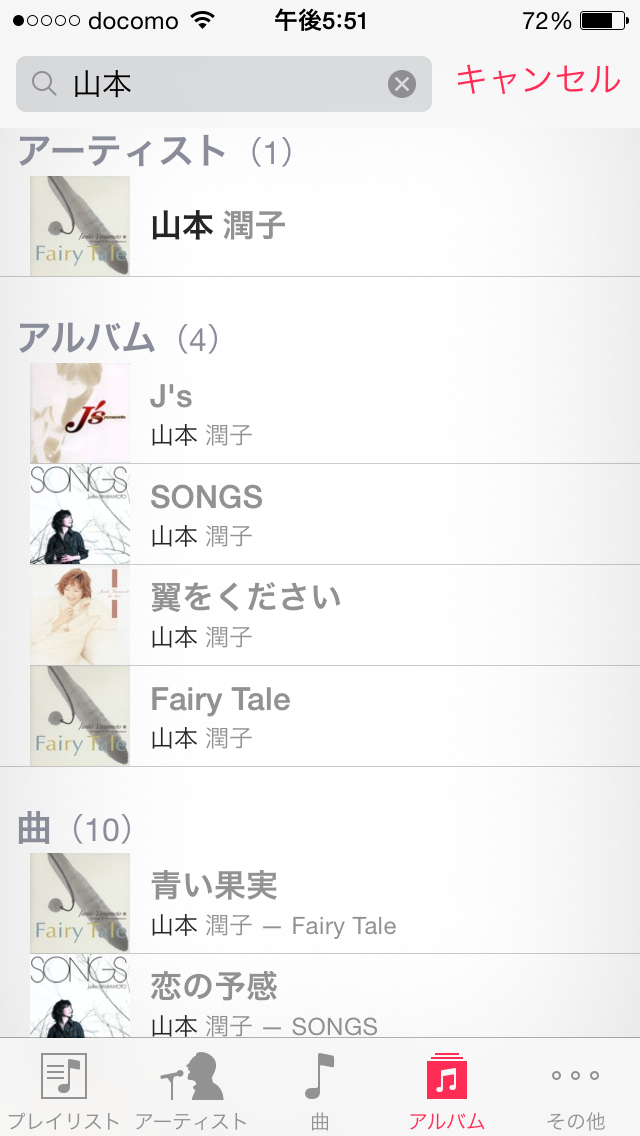Switch to the プレイリスト tab
Viewport: 640px width, 1136px height.
(x=63, y=1088)
